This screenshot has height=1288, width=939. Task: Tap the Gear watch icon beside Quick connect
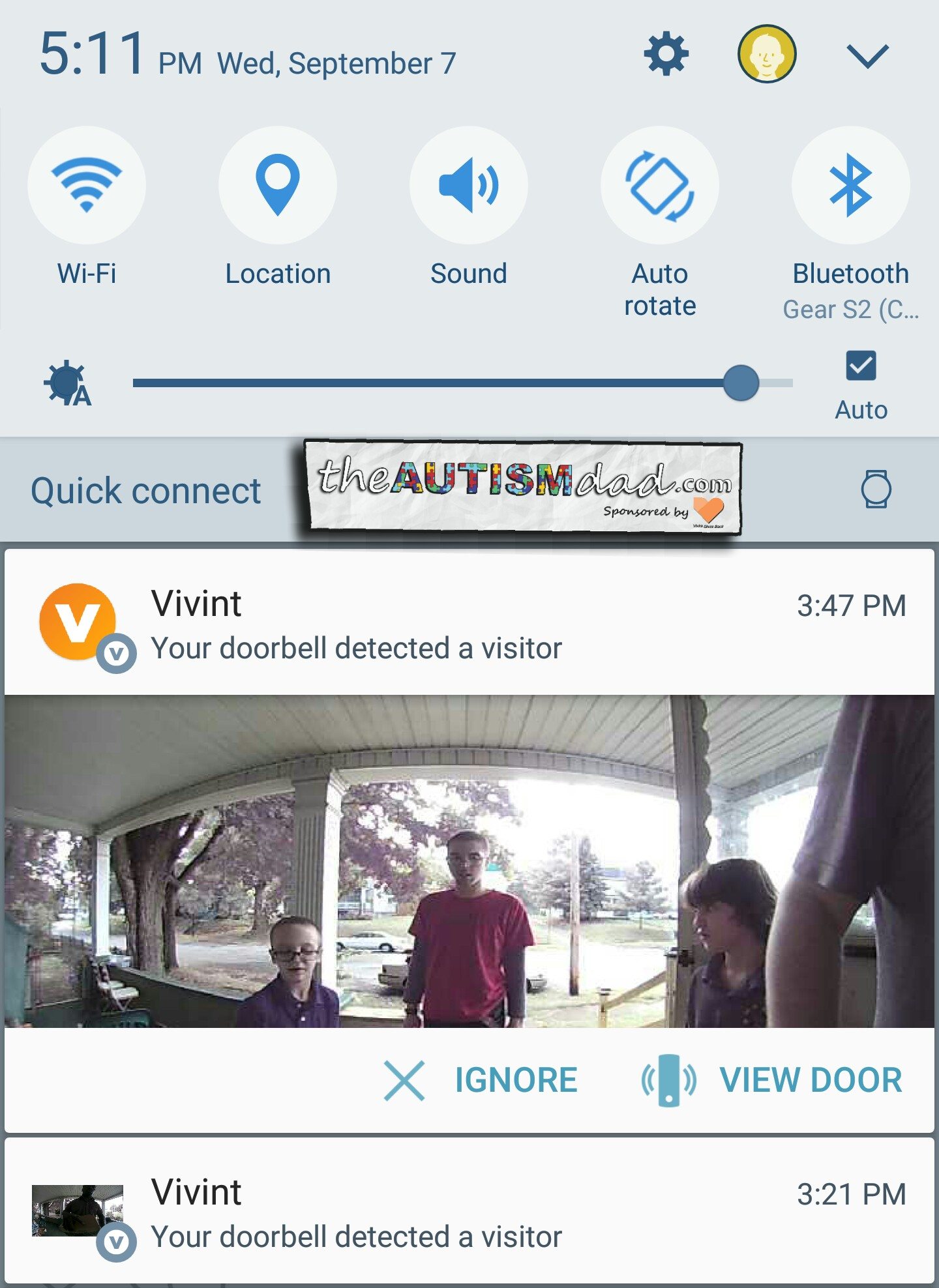876,489
